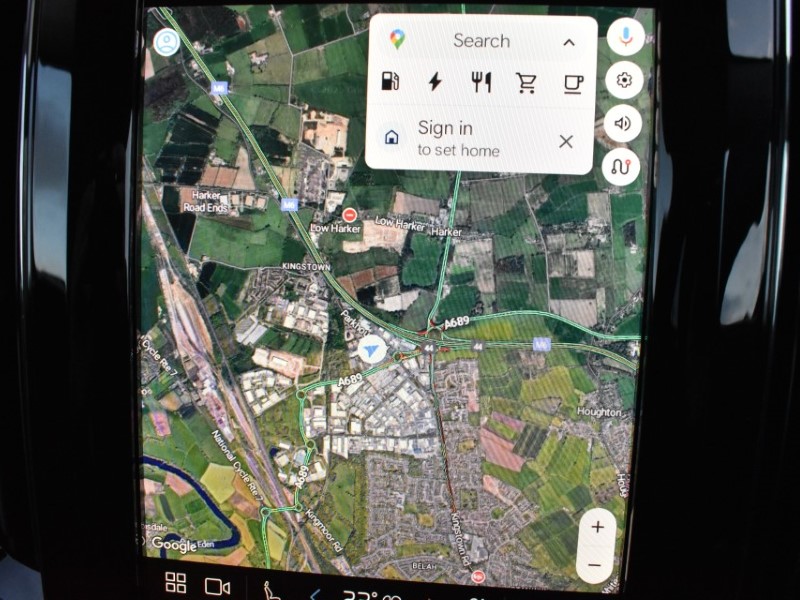800x600 pixels.
Task: Toggle navigation sound
Action: coord(623,123)
